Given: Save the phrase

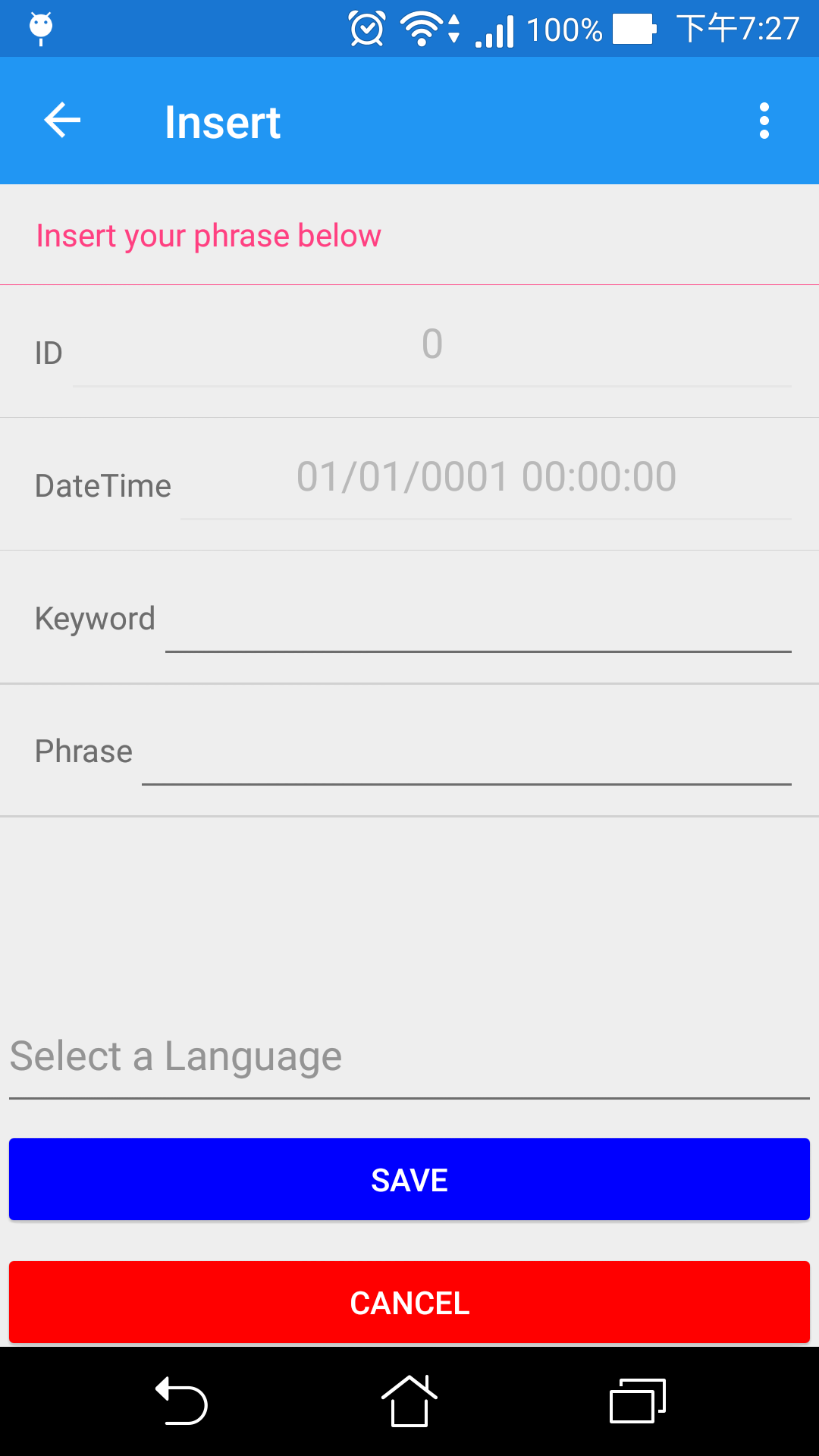Looking at the screenshot, I should 409,1179.
